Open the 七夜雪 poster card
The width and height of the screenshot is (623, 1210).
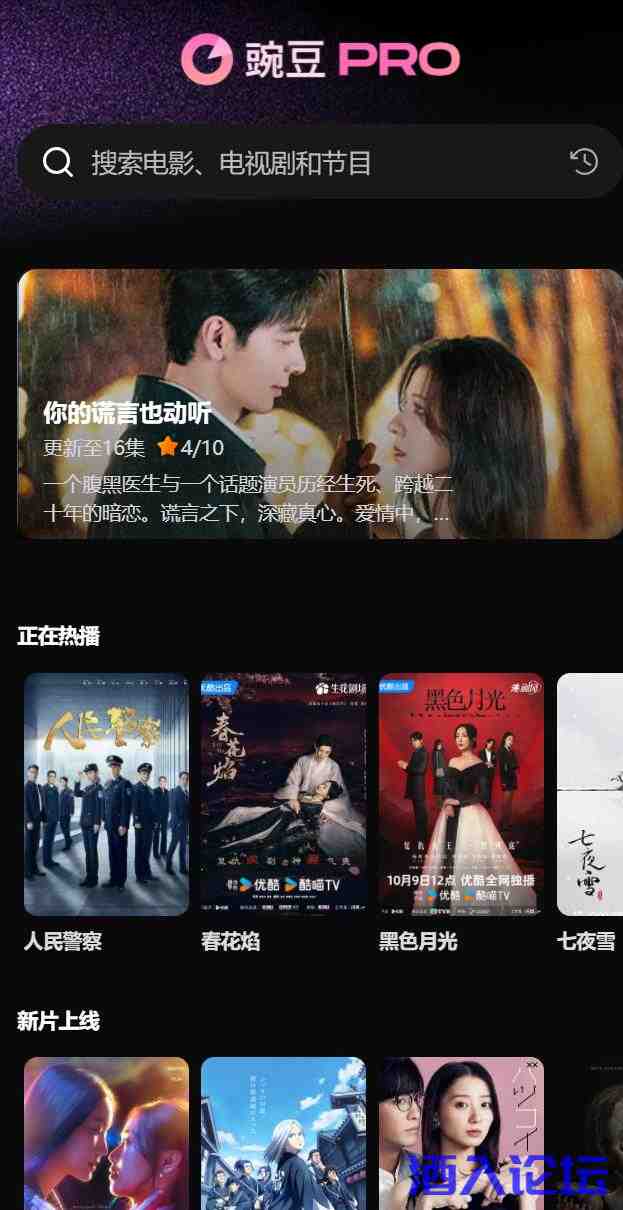591,794
